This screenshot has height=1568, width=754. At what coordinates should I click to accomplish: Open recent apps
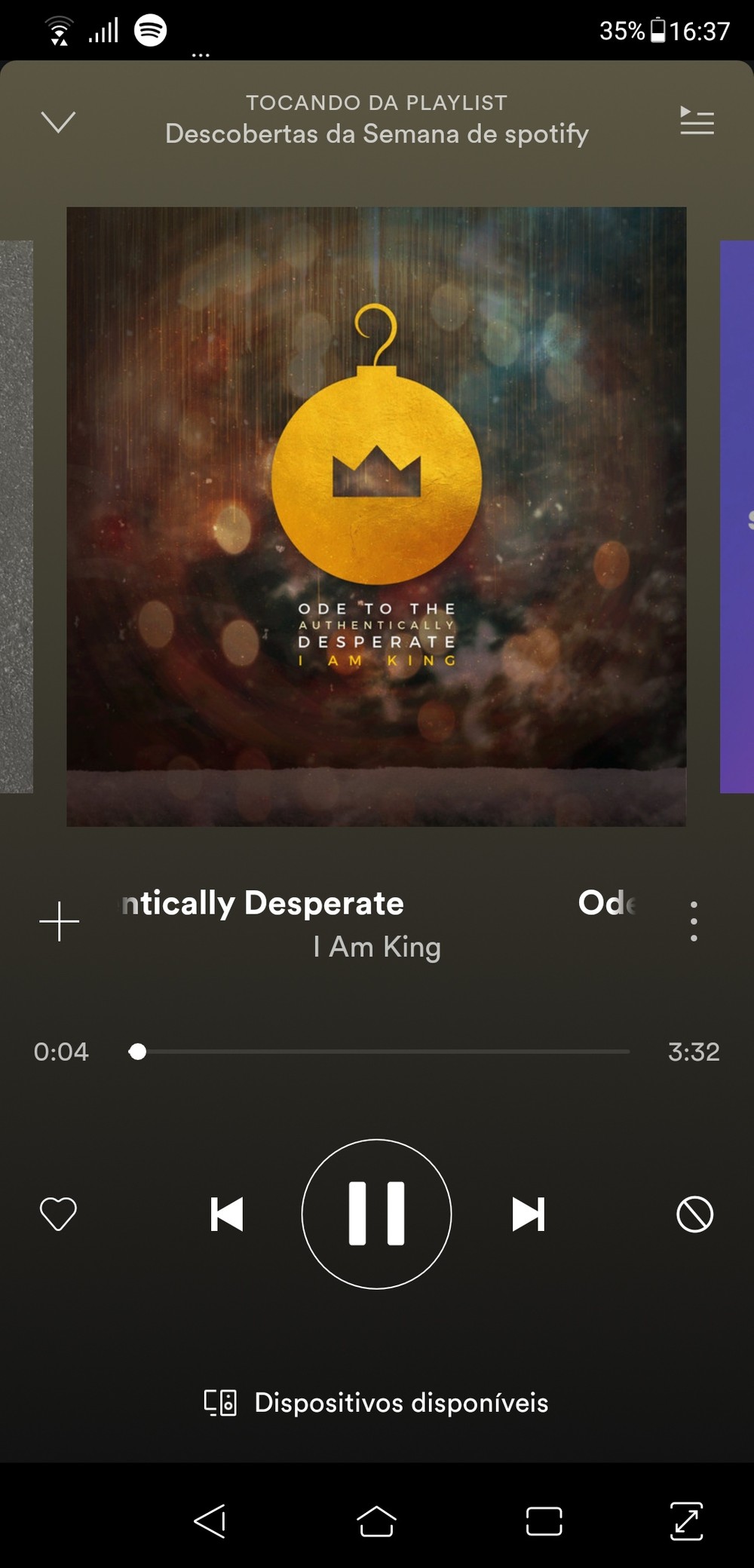tap(544, 1521)
